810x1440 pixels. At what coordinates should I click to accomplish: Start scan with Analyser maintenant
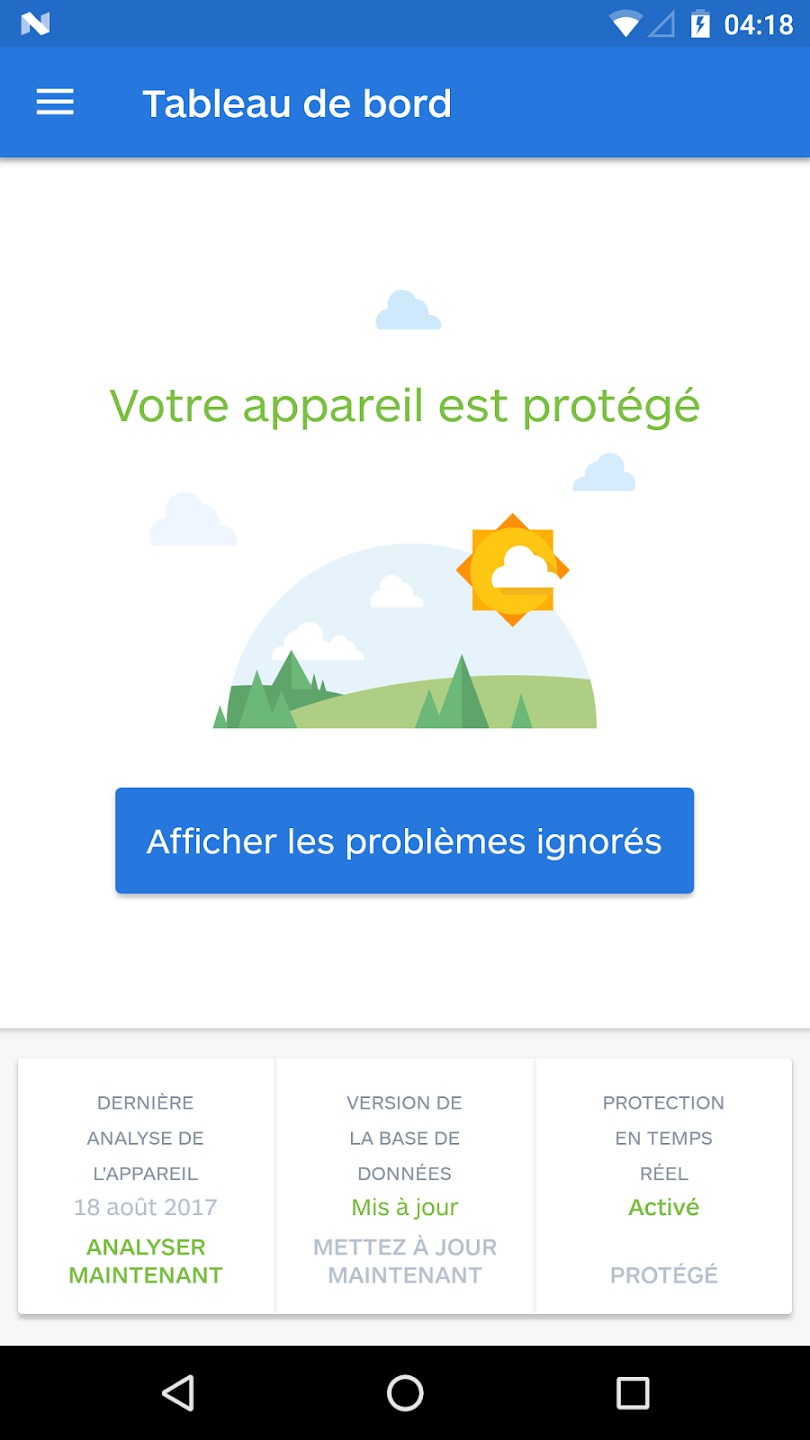coord(146,1261)
